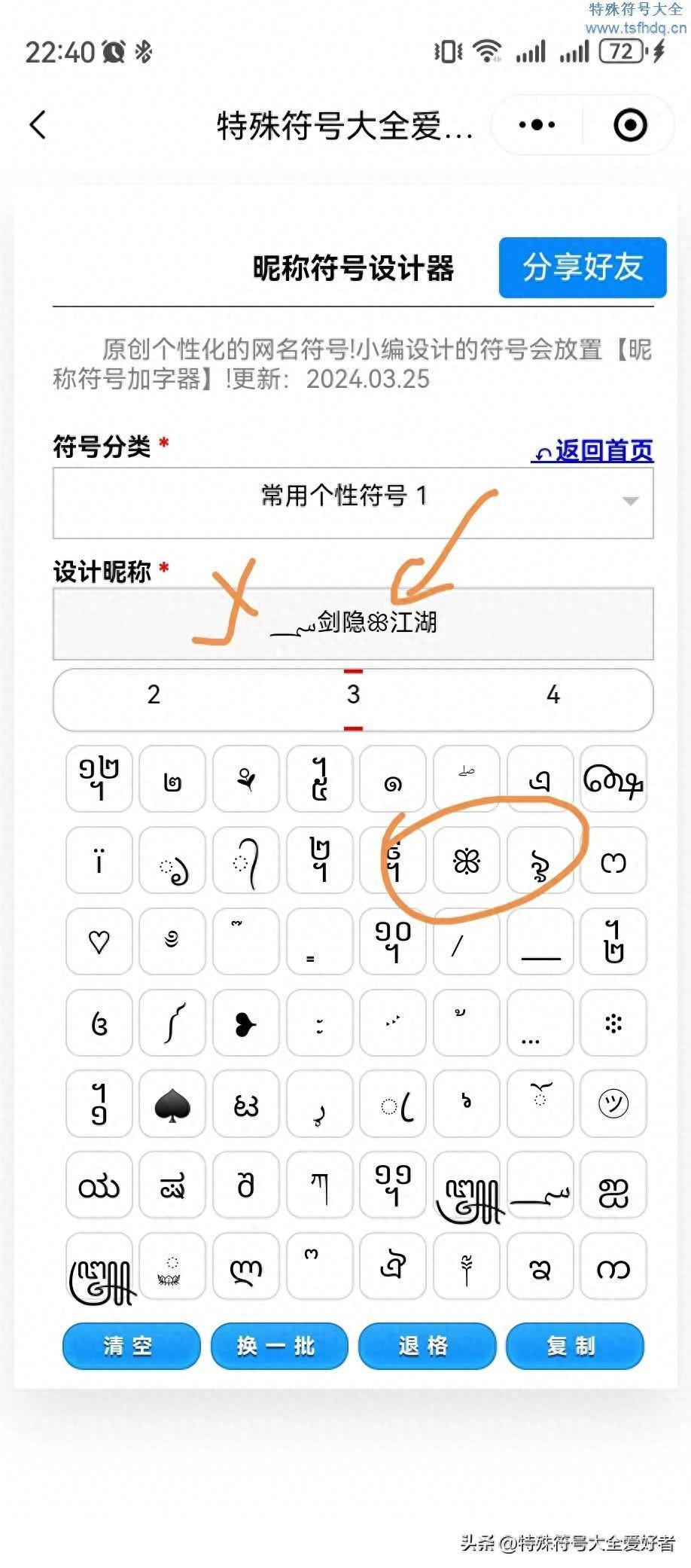Insert the smiling face circle symbol

point(613,1105)
